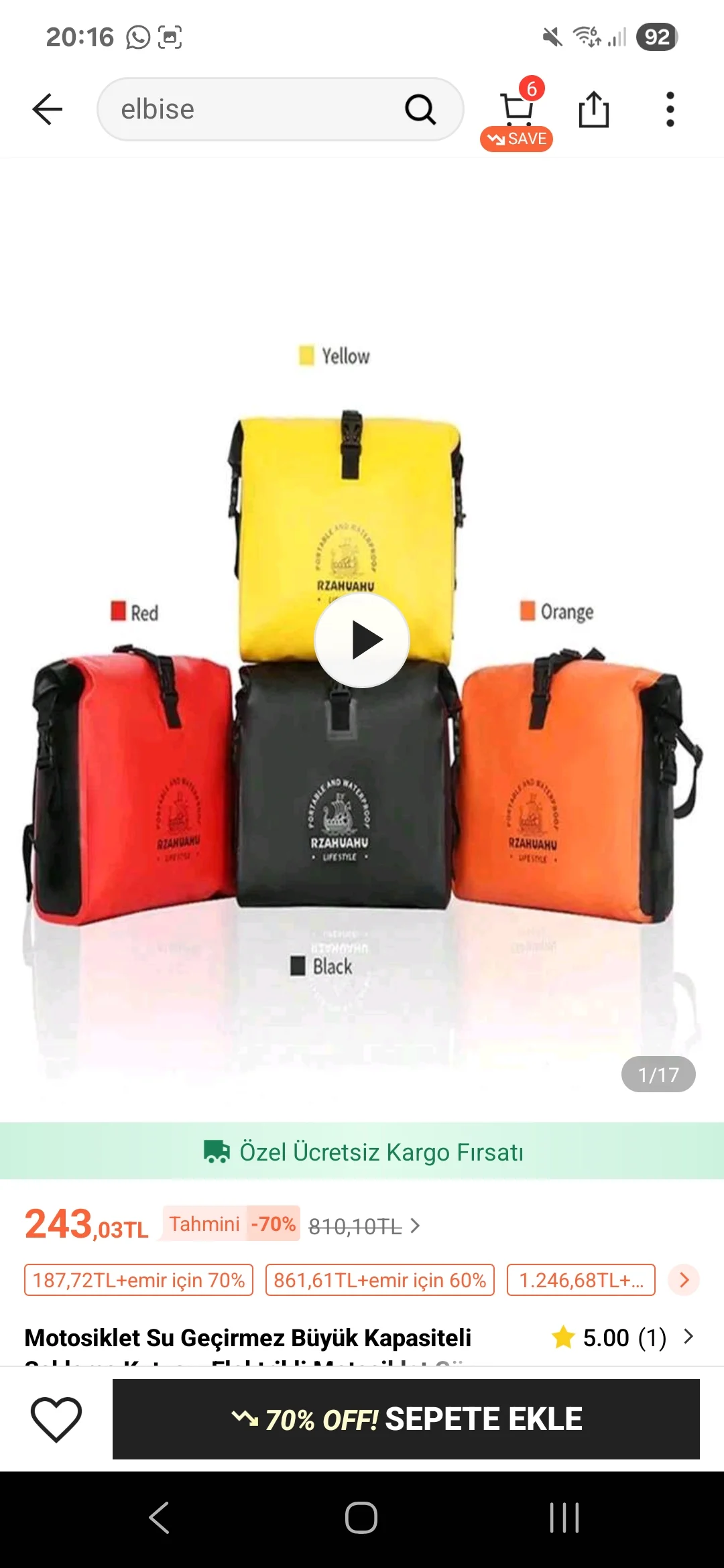Show more coupons with the orange arrow
The height and width of the screenshot is (1568, 724).
click(684, 1280)
